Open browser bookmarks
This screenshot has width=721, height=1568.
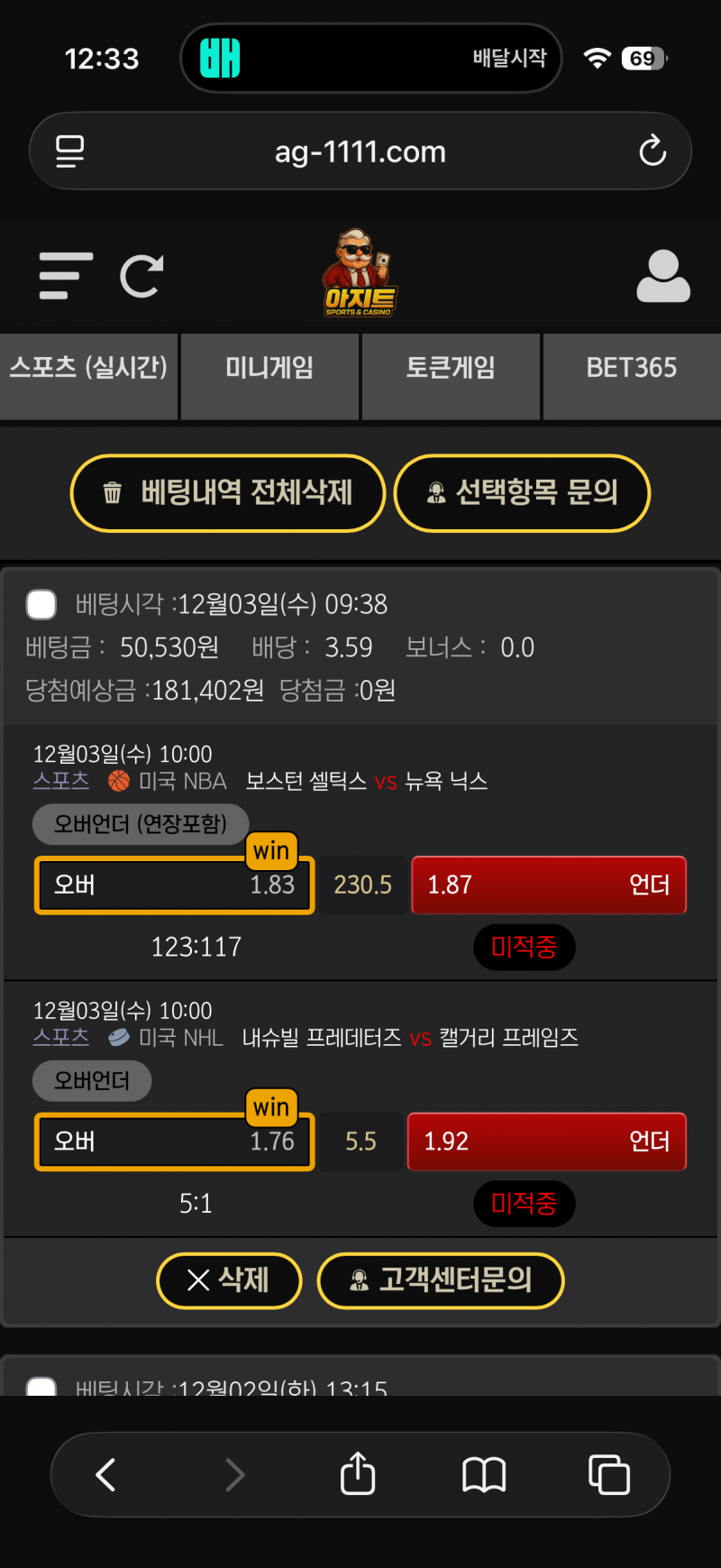tap(484, 1475)
